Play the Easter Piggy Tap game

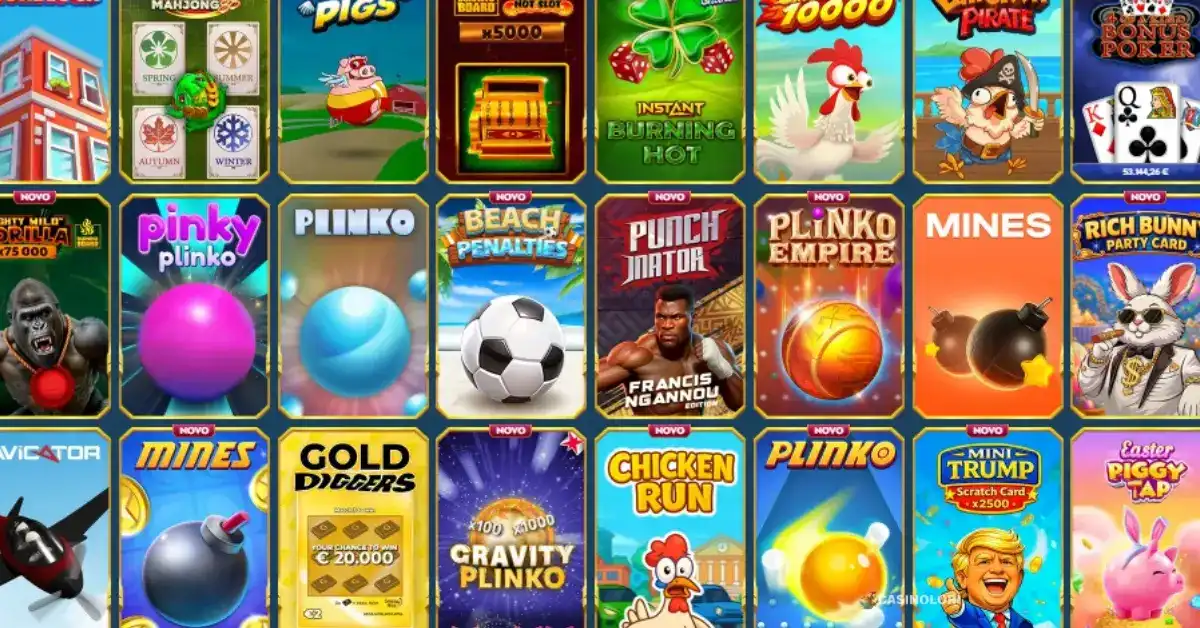(1137, 530)
